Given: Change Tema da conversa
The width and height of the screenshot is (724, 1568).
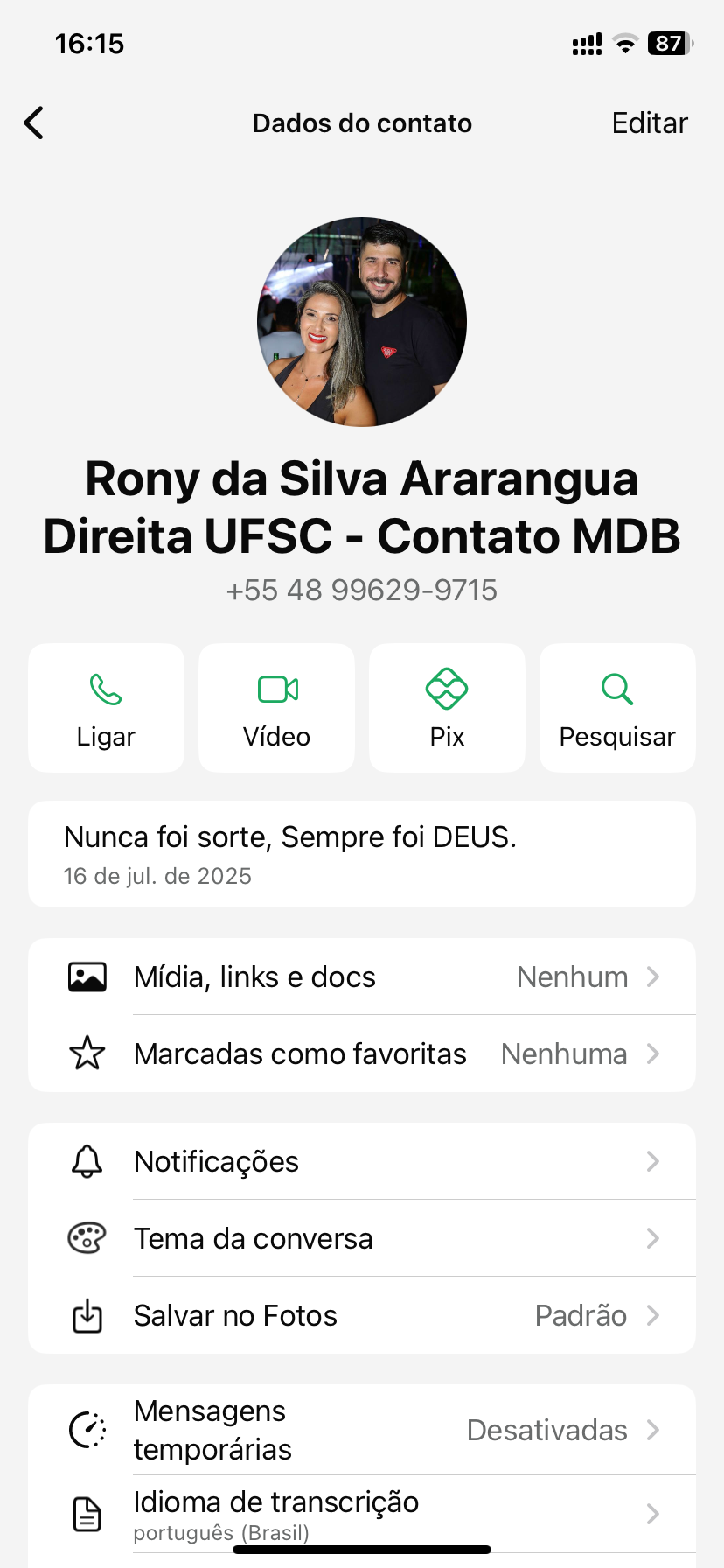Looking at the screenshot, I should point(362,1238).
